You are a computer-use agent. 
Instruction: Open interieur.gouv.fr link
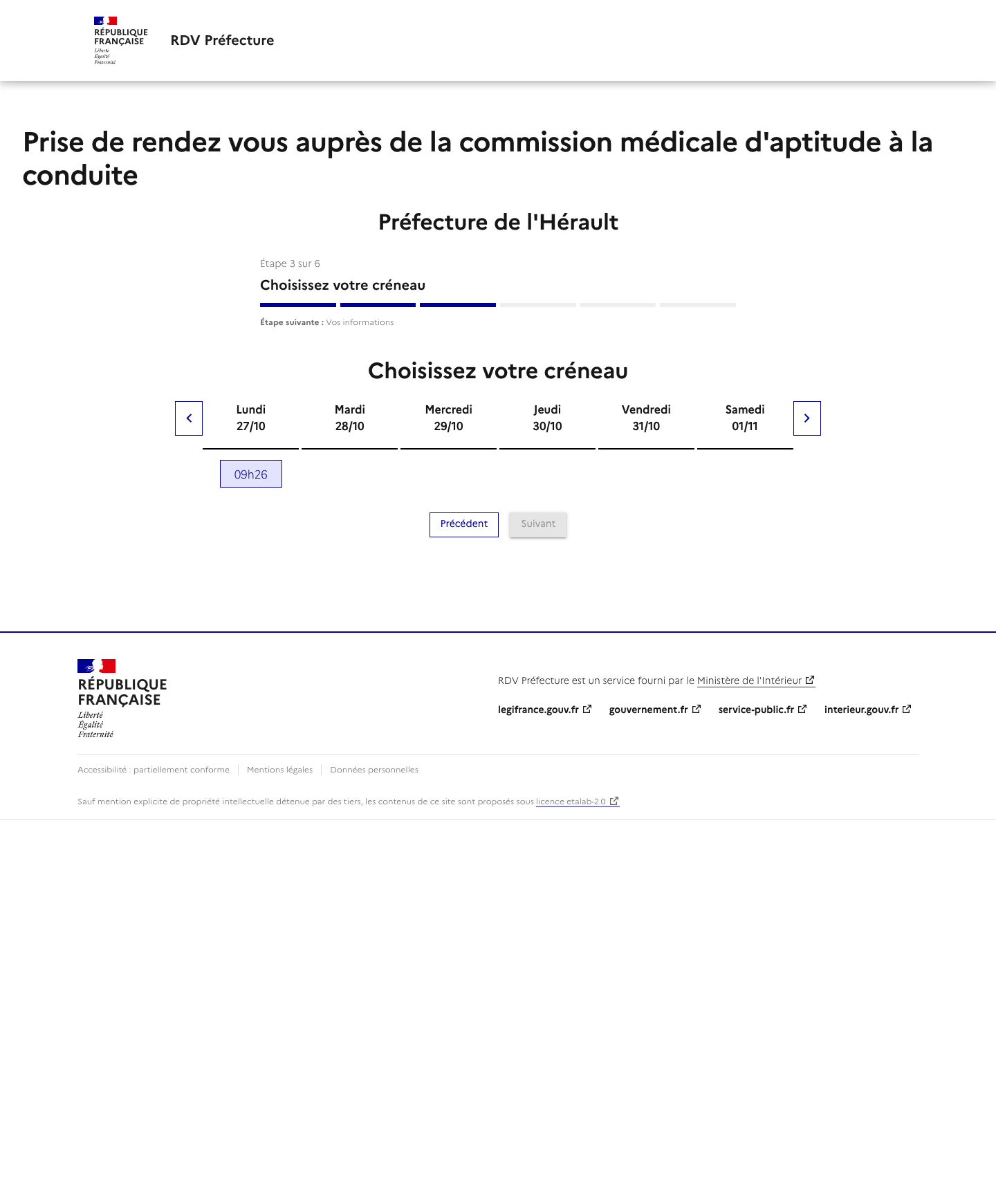click(x=867, y=710)
